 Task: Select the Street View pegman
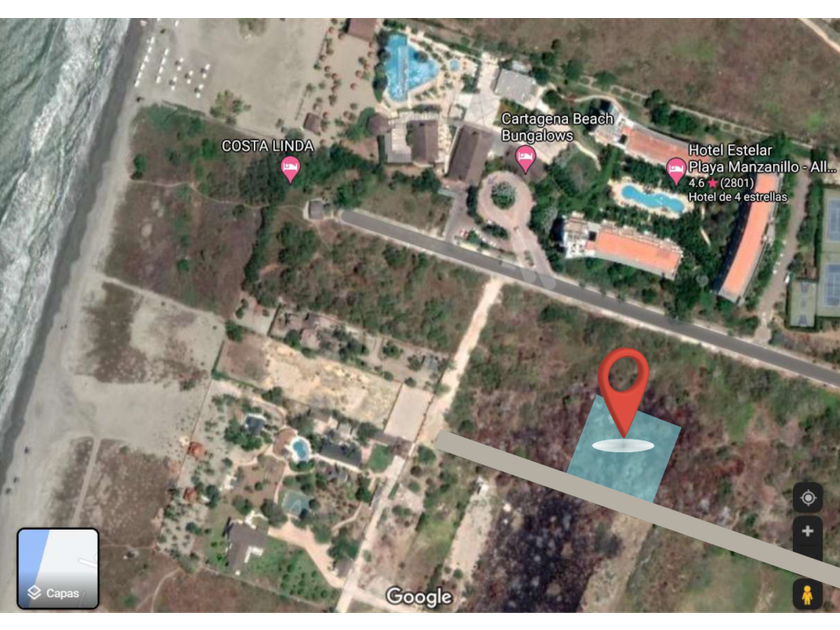tap(807, 594)
